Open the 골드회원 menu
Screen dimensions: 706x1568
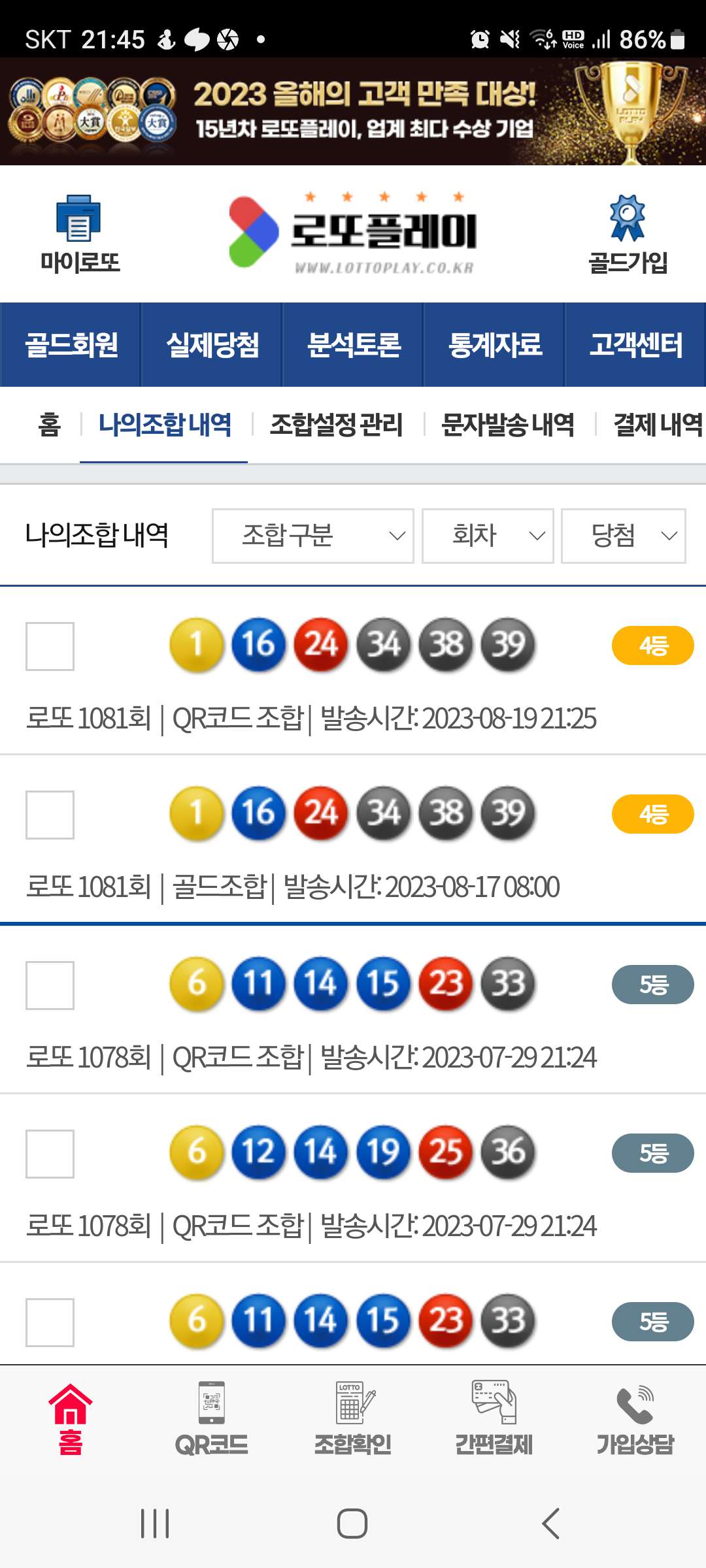[x=71, y=344]
